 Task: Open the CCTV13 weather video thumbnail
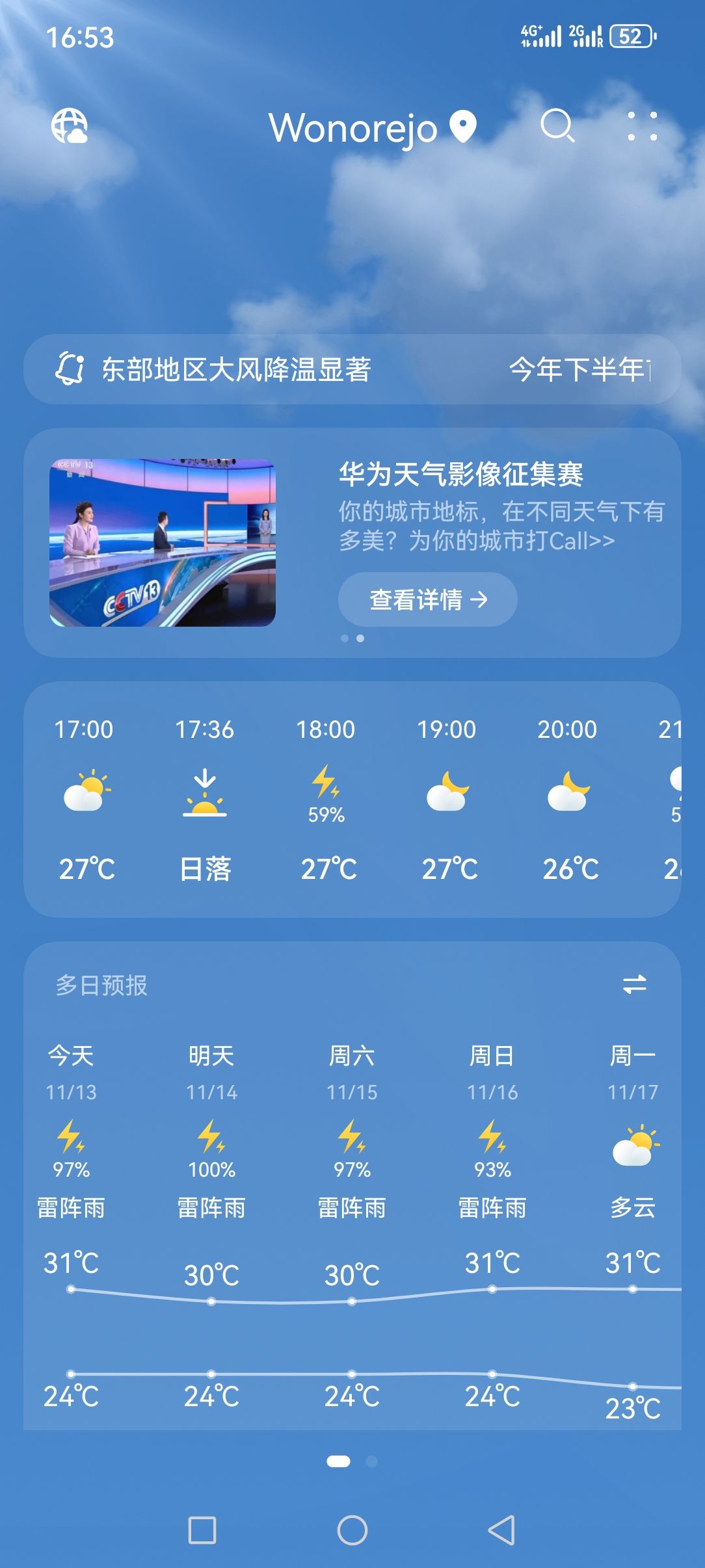click(x=163, y=543)
